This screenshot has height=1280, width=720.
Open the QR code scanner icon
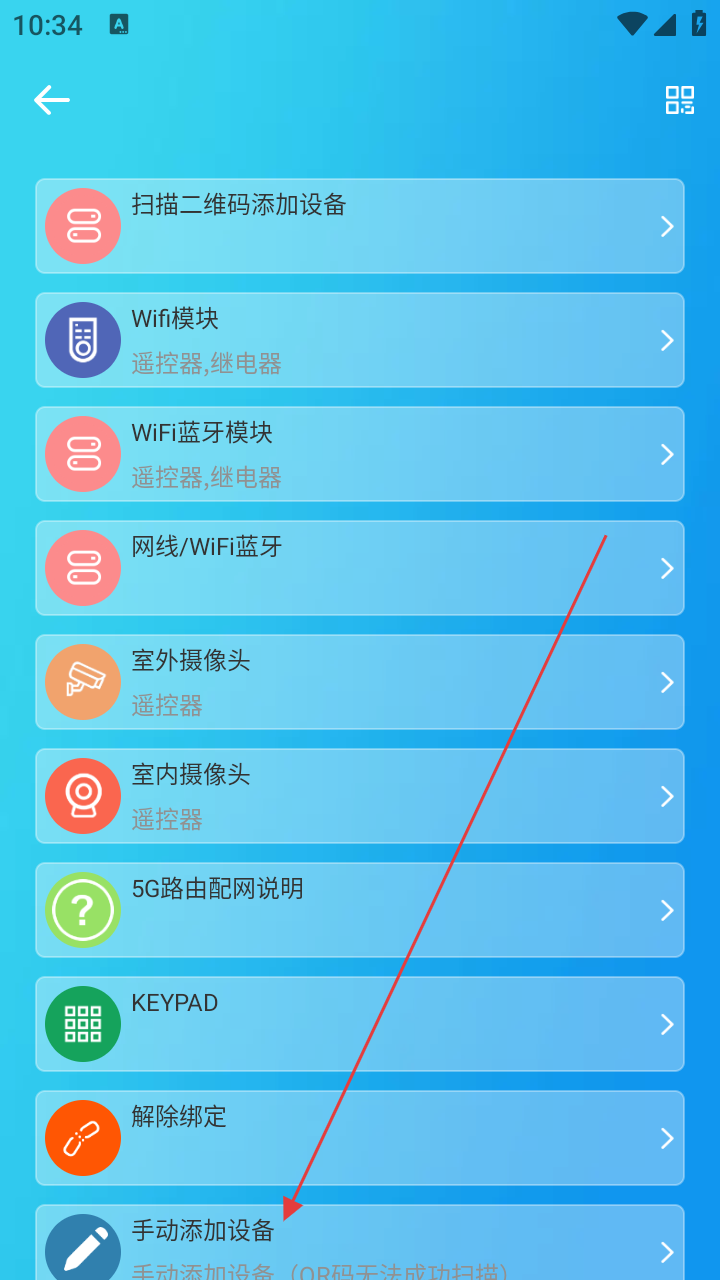pos(679,100)
